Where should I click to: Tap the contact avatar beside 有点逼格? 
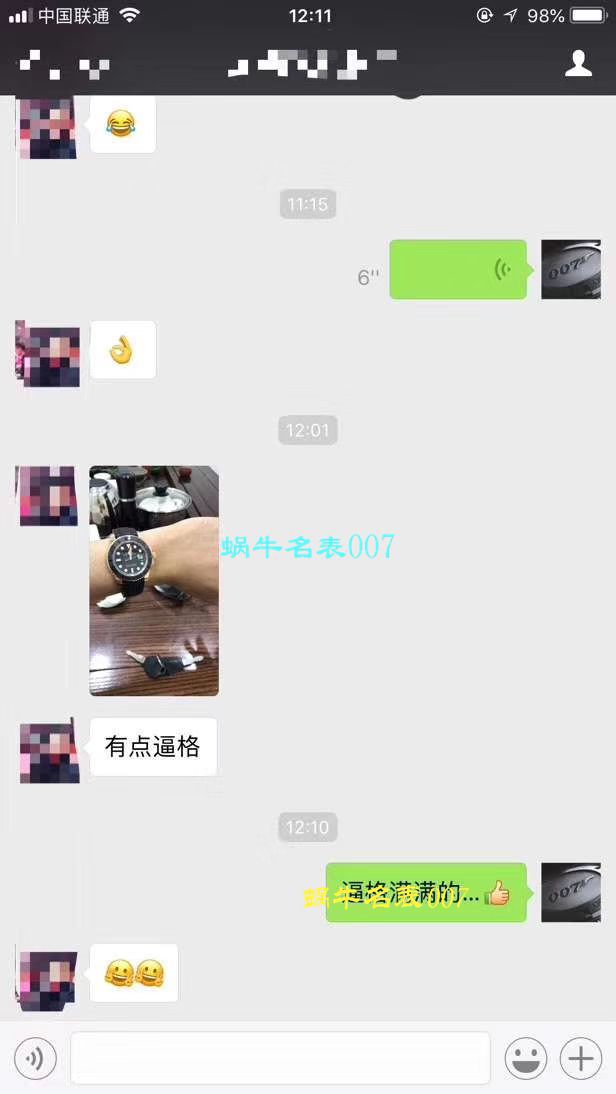pyautogui.click(x=49, y=749)
